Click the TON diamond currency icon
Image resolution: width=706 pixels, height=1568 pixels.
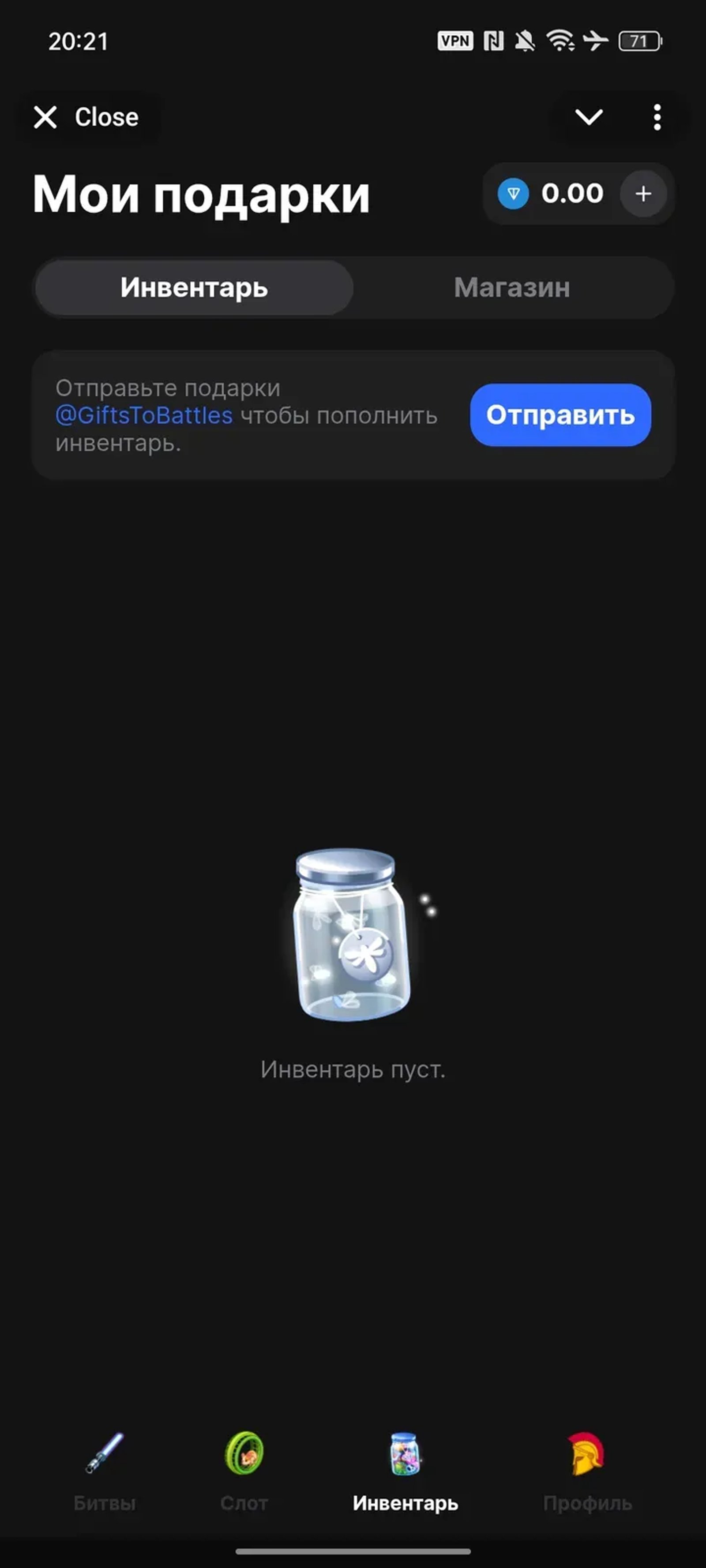click(x=514, y=194)
